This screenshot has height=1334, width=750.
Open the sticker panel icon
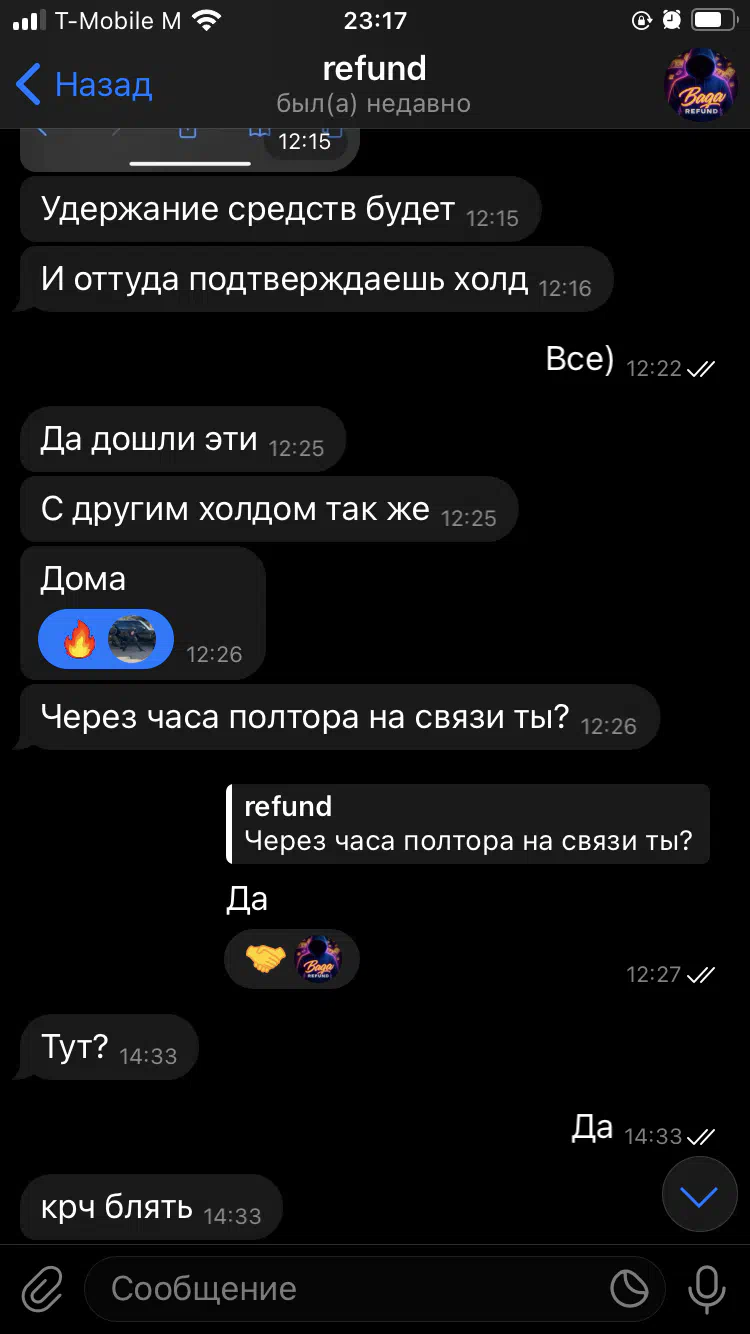pyautogui.click(x=629, y=1289)
